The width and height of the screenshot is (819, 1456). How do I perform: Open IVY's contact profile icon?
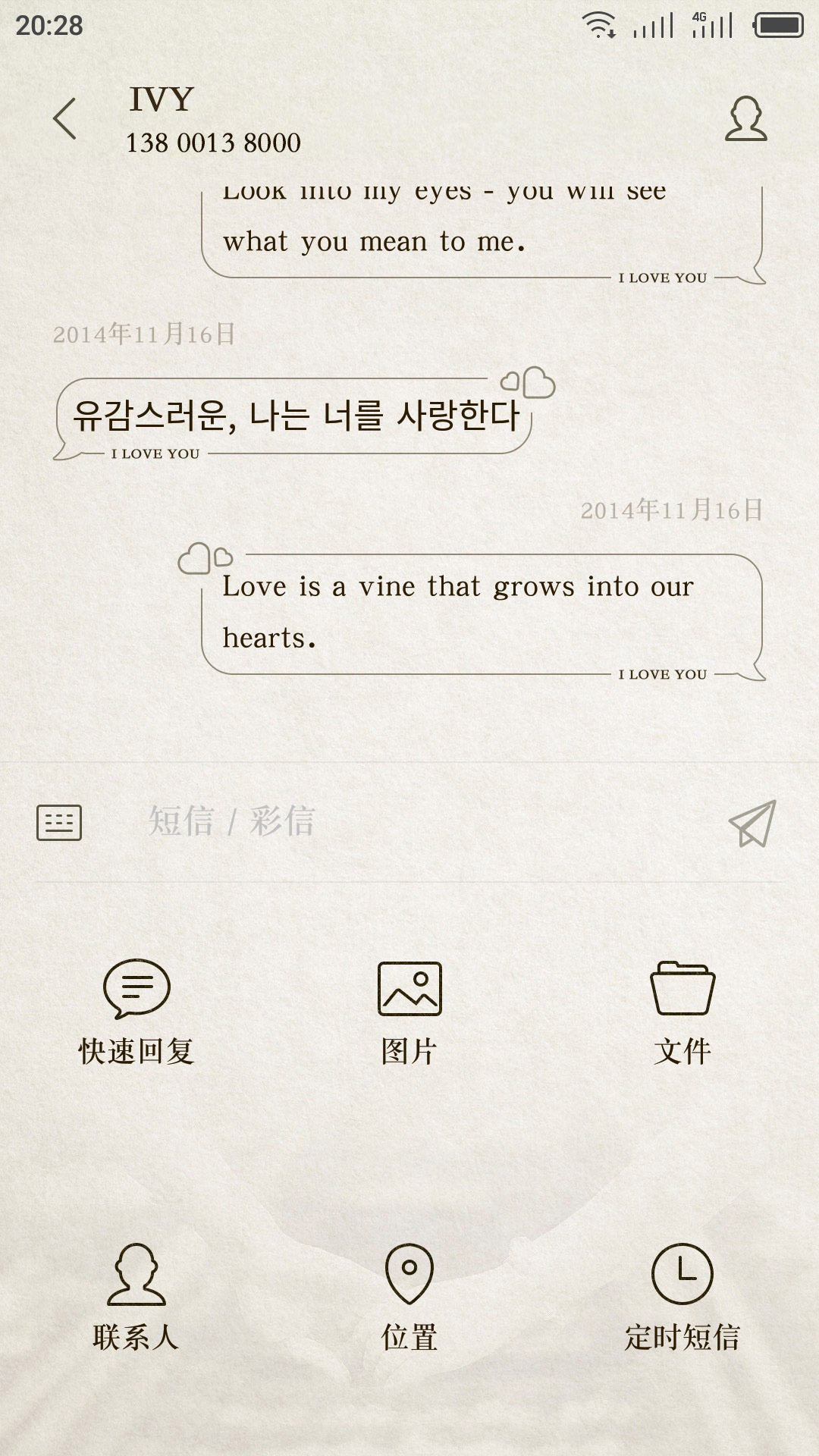click(x=745, y=119)
